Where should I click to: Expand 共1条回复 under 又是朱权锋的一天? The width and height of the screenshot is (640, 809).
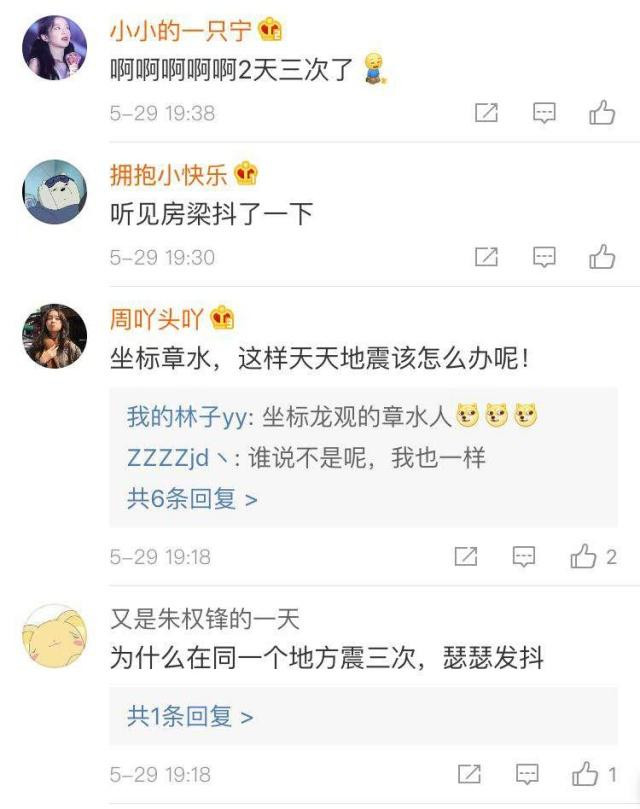point(190,716)
